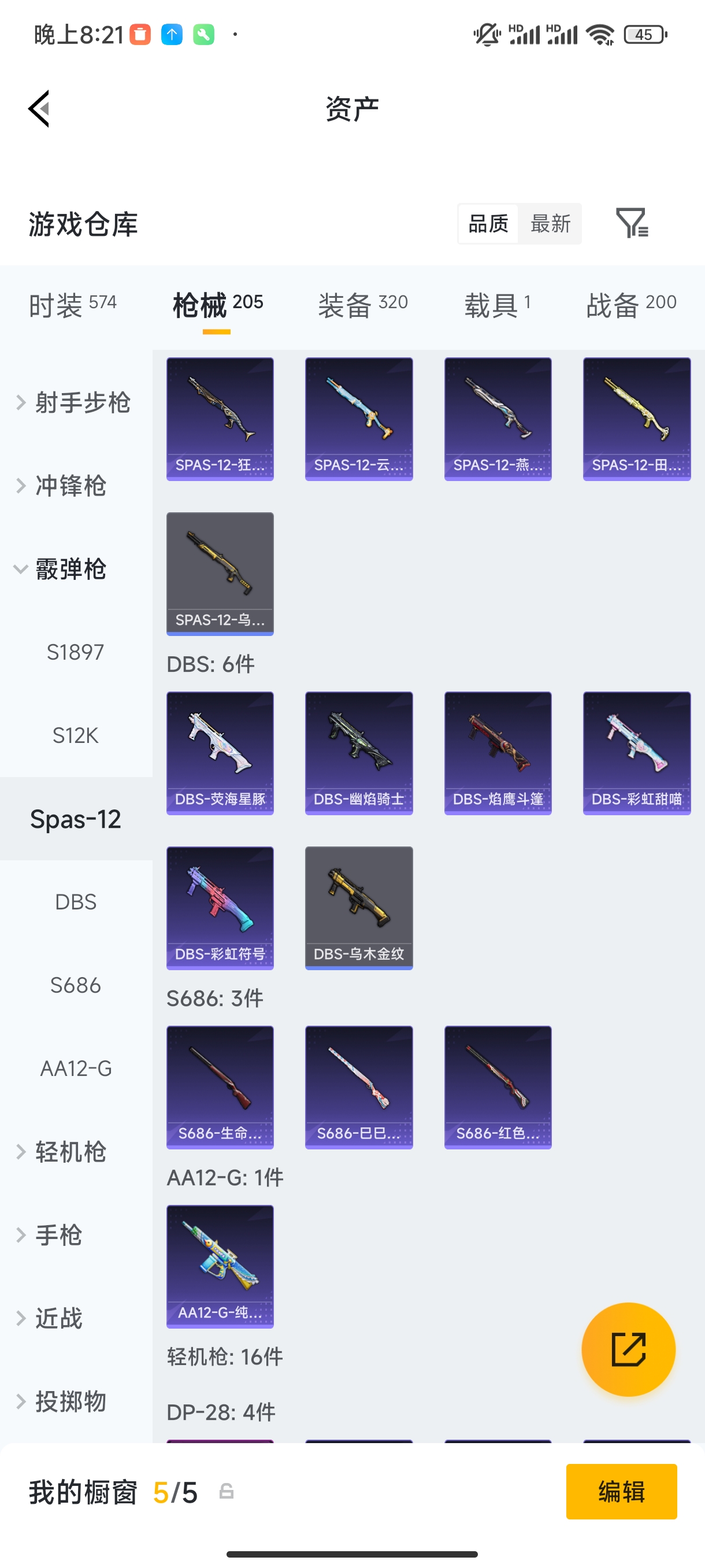Open the DBS-乌木金纹 skin

click(x=358, y=908)
